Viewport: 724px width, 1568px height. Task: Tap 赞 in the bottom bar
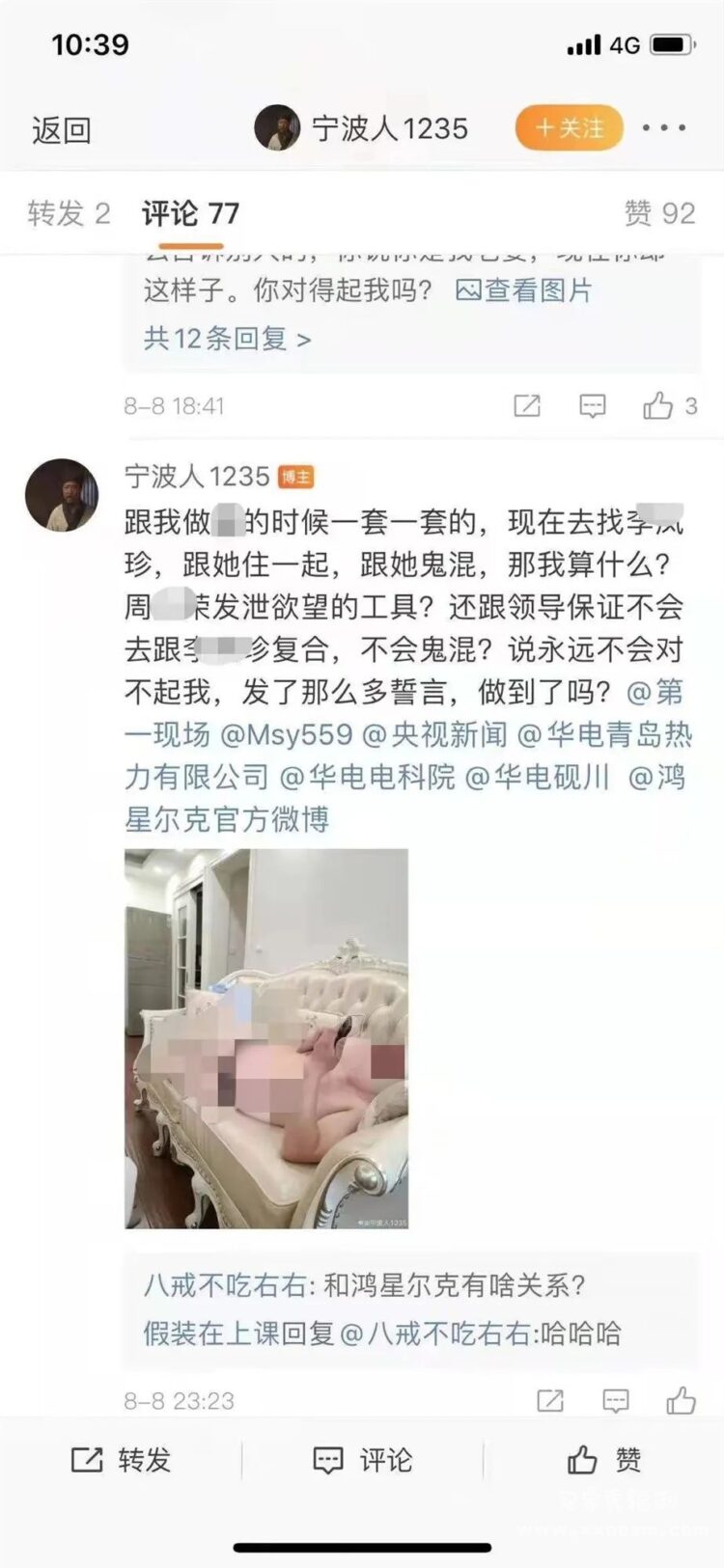[604, 1460]
